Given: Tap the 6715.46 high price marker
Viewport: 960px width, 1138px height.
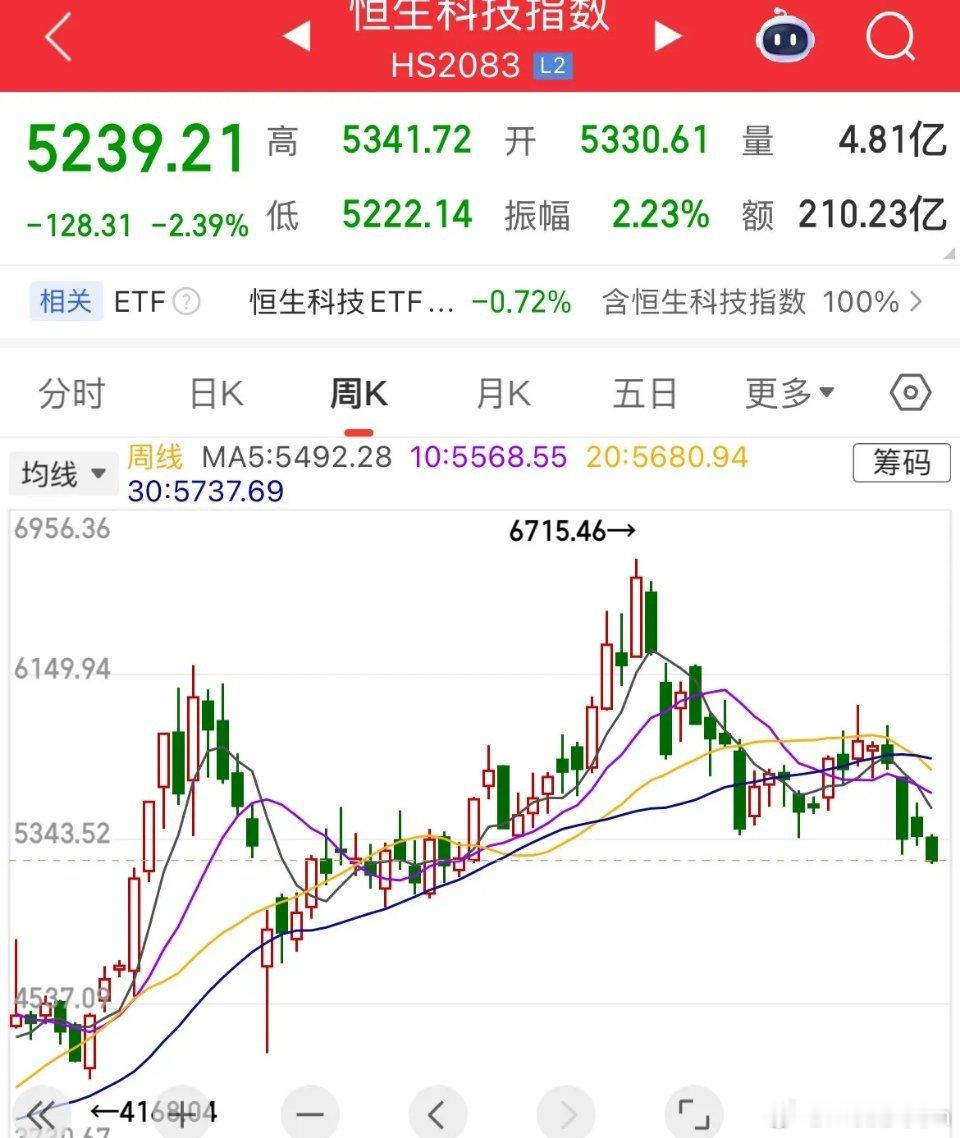Looking at the screenshot, I should (x=570, y=531).
